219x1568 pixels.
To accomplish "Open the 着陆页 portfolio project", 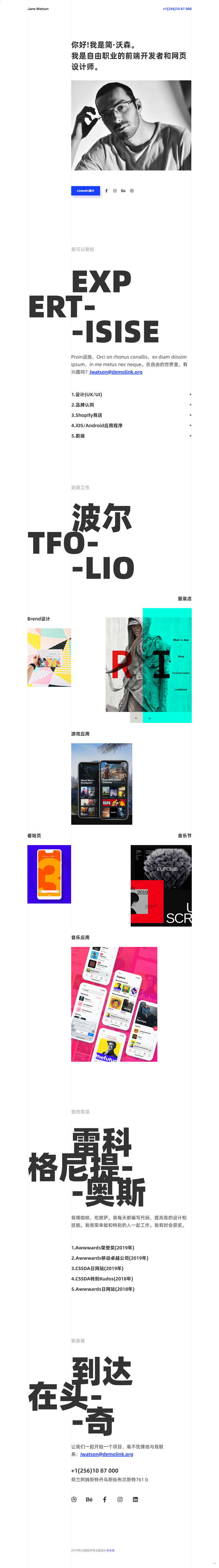I will point(49,874).
